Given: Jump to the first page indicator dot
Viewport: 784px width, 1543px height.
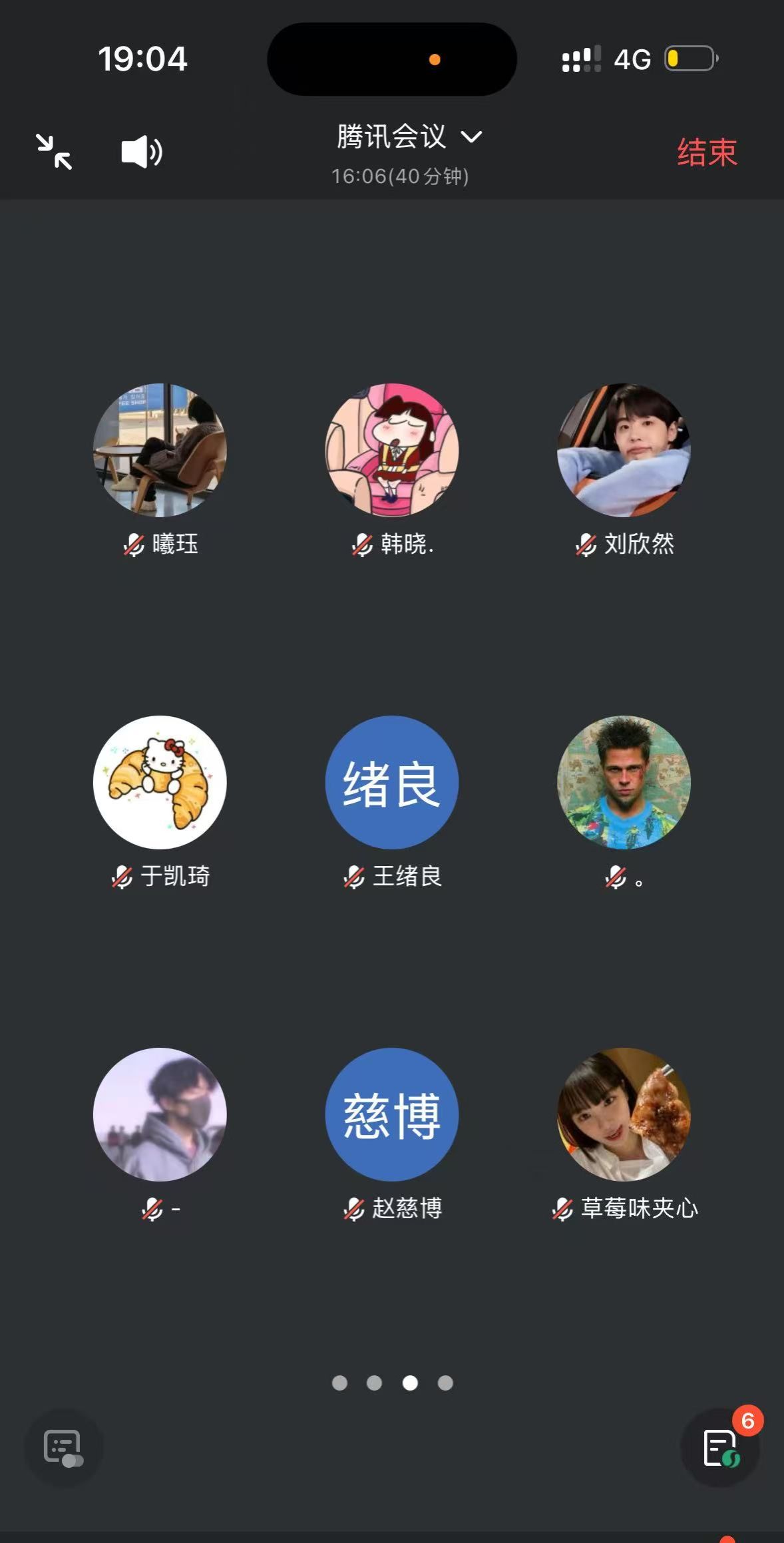Looking at the screenshot, I should [339, 1383].
